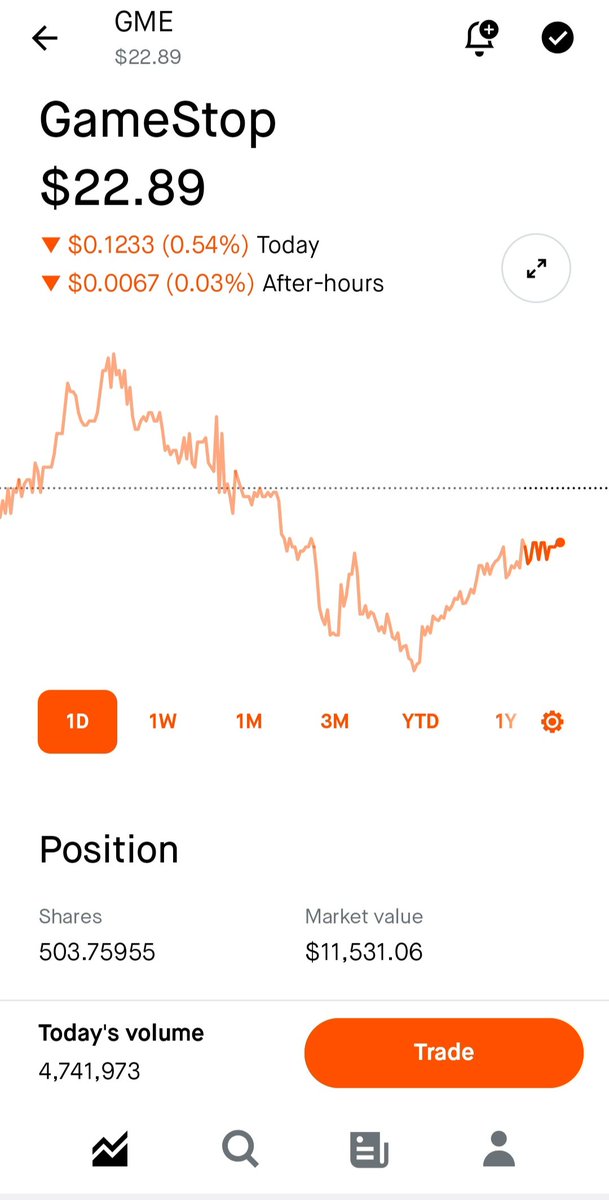
Task: Switch chart to 1M range
Action: pyautogui.click(x=249, y=721)
